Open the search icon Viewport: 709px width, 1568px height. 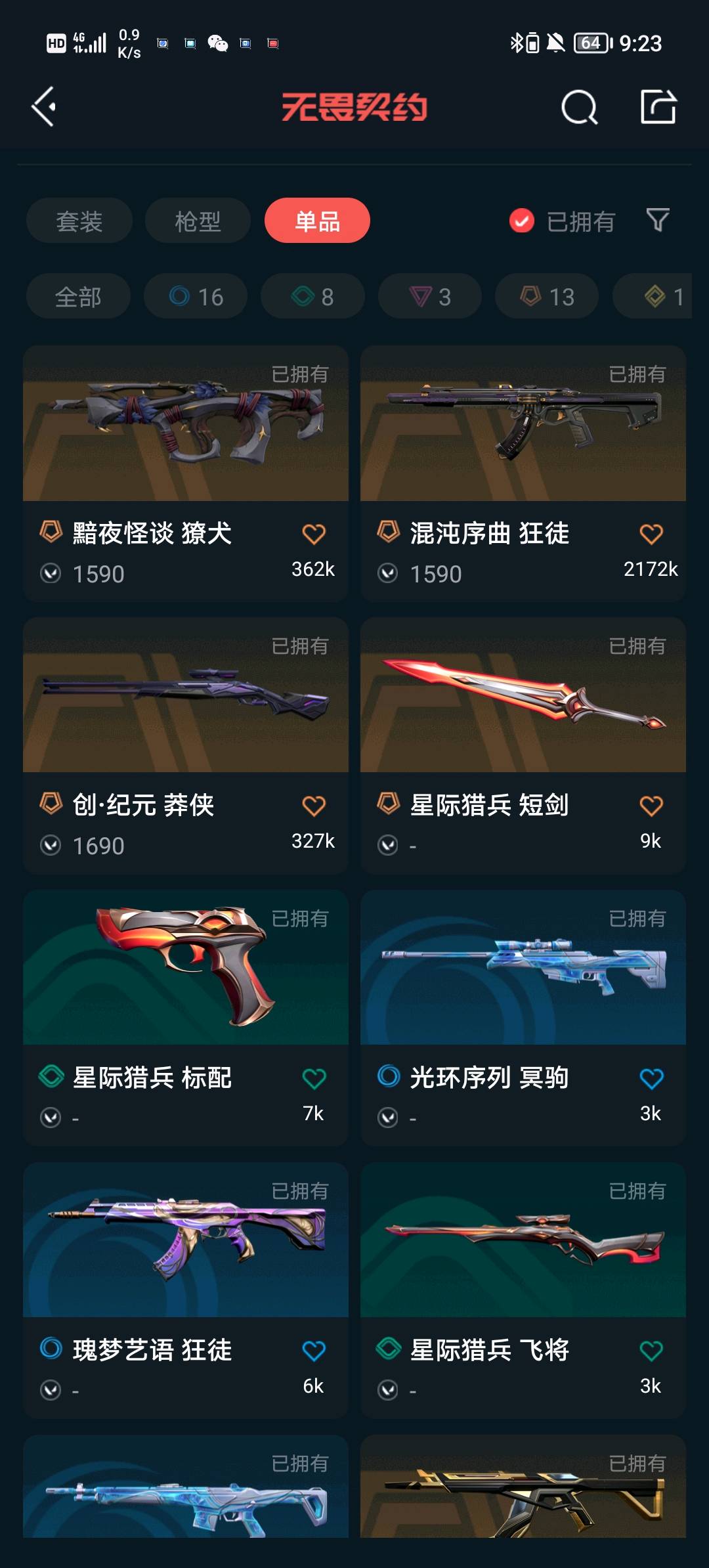pyautogui.click(x=579, y=107)
